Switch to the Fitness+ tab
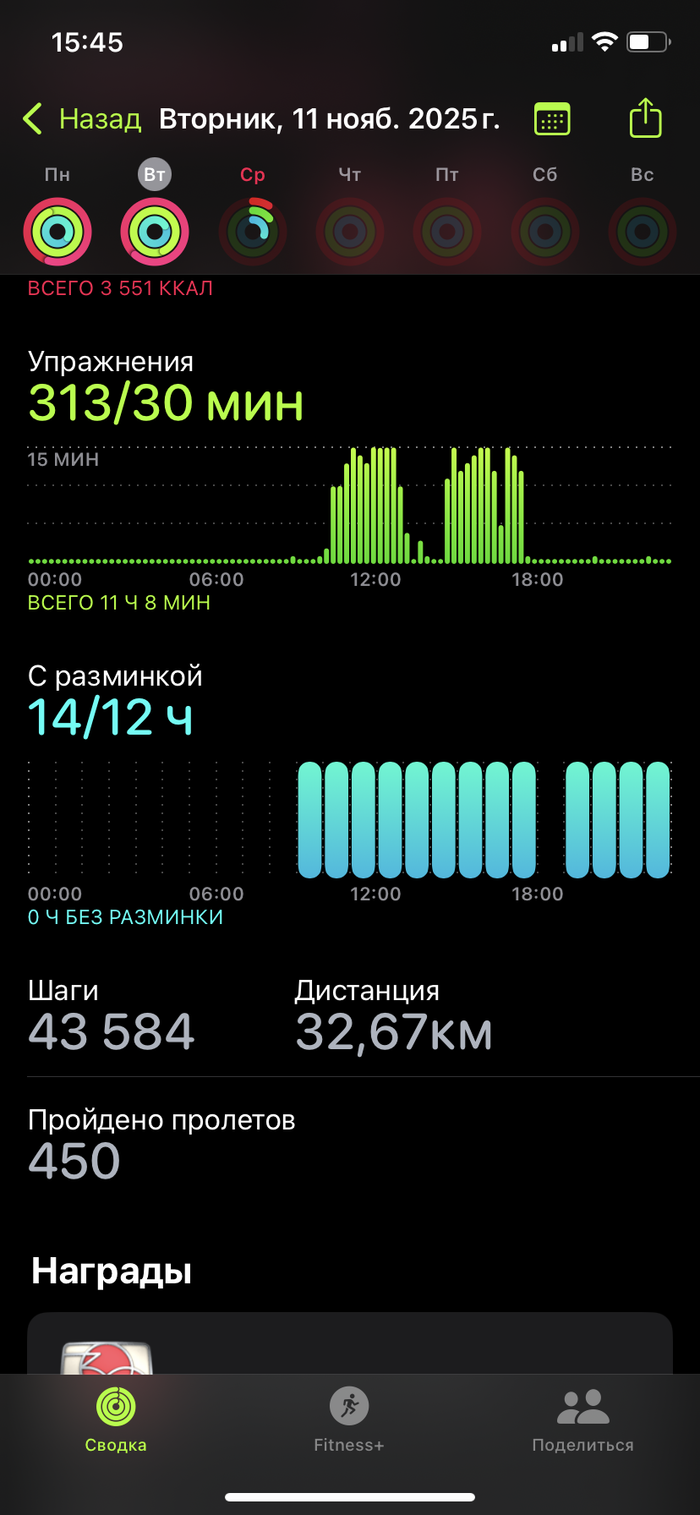The width and height of the screenshot is (700, 1515). [349, 1420]
